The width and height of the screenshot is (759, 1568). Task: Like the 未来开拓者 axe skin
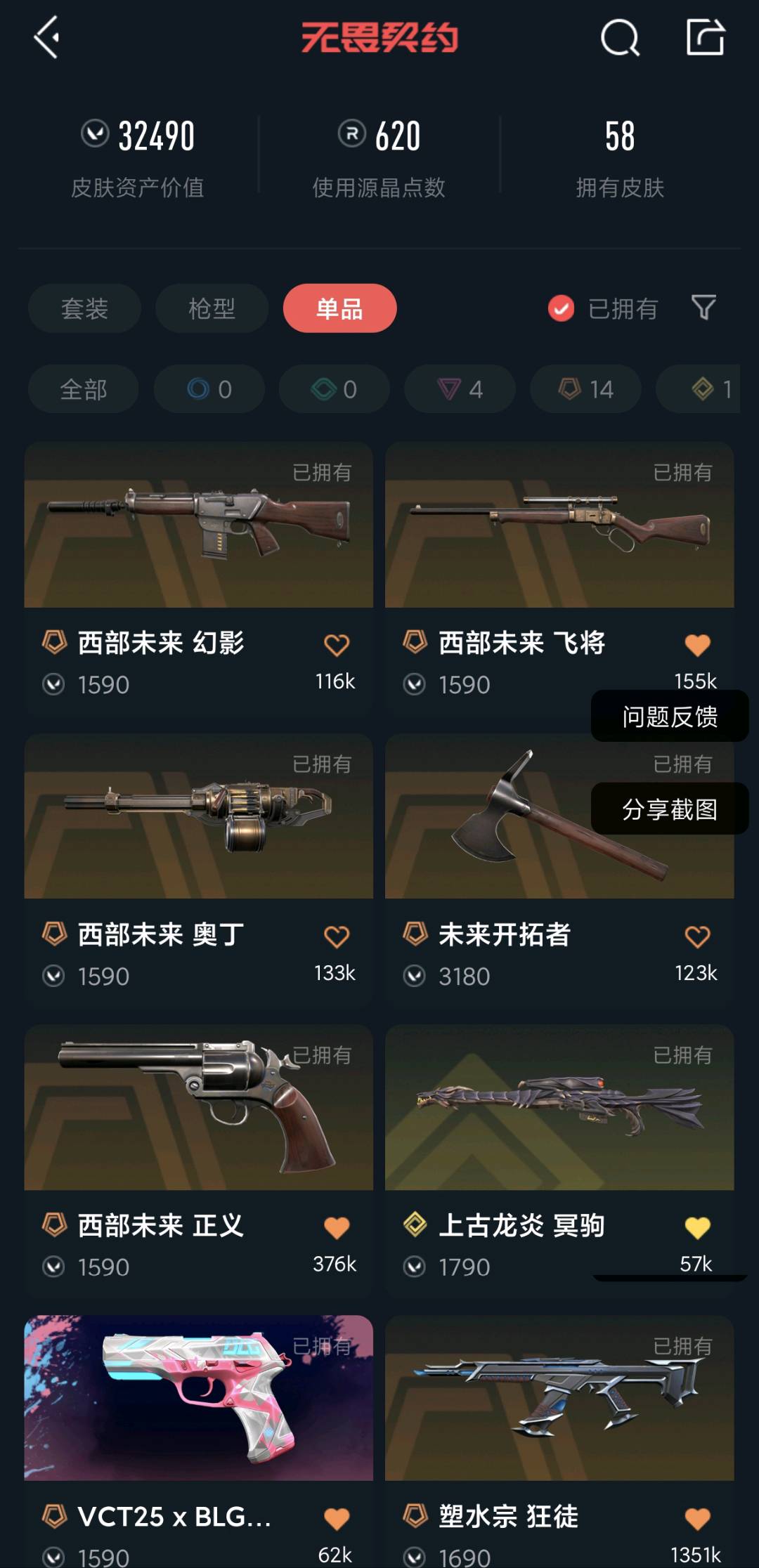(697, 936)
